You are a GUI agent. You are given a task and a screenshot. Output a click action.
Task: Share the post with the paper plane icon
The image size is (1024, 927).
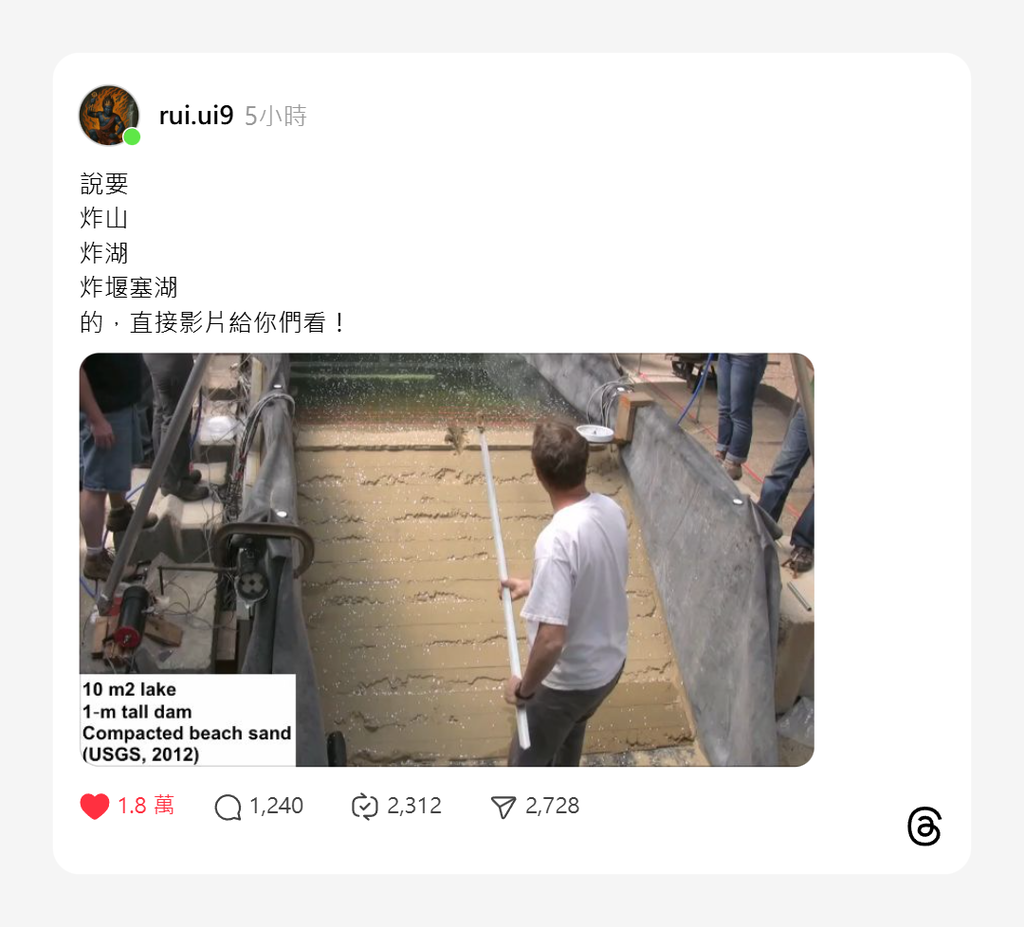[503, 807]
